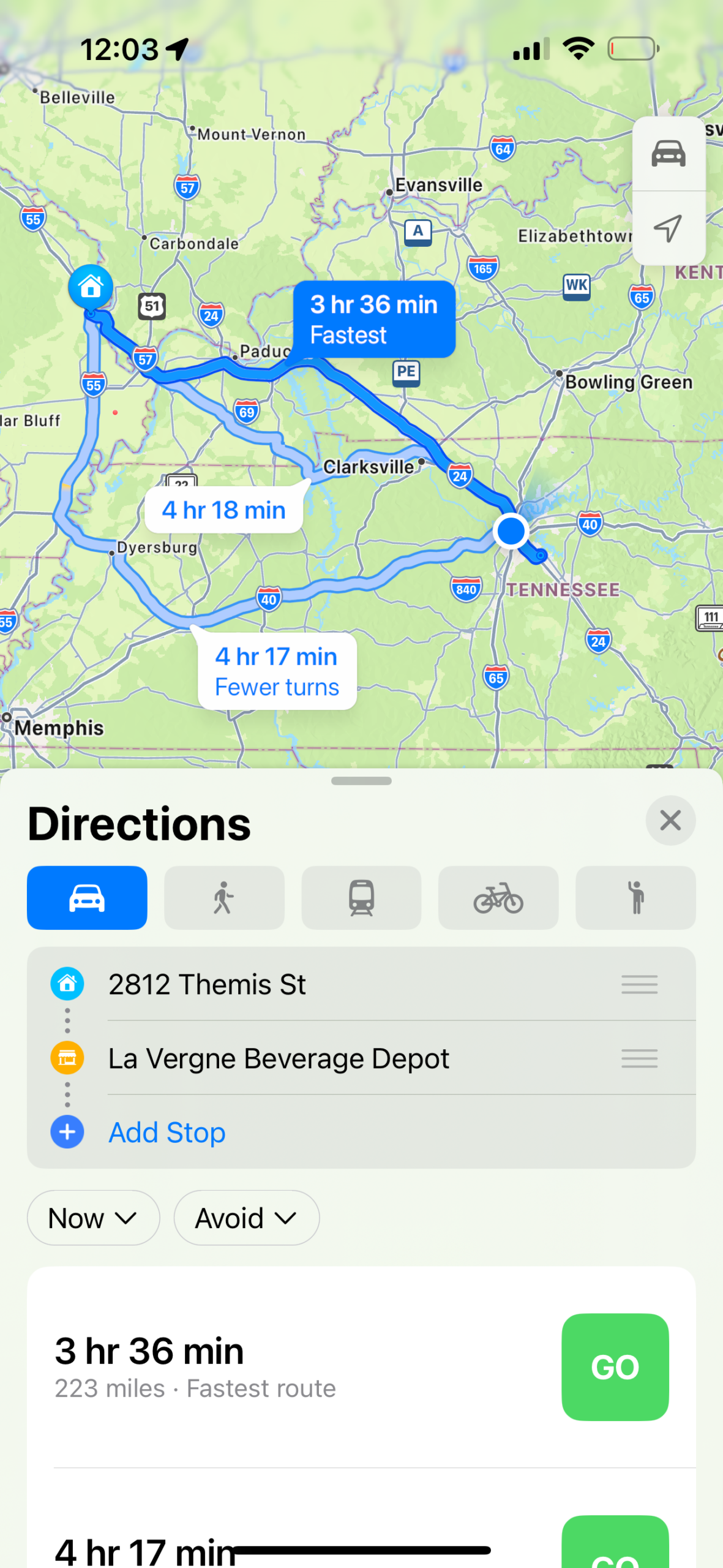Open the Now departure time dropdown
Viewport: 723px width, 1568px height.
(x=93, y=1218)
